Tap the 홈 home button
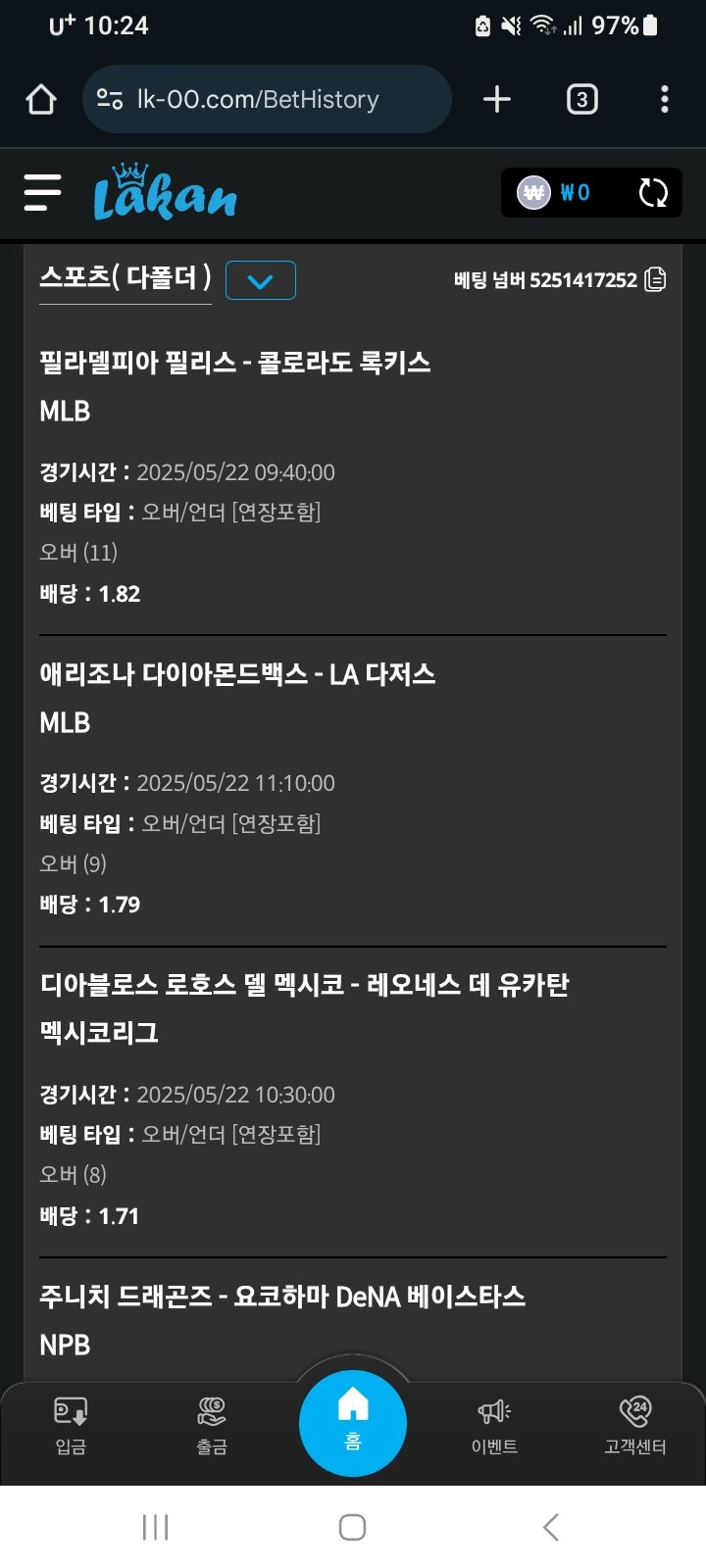This screenshot has width=706, height=1568. point(353,1422)
